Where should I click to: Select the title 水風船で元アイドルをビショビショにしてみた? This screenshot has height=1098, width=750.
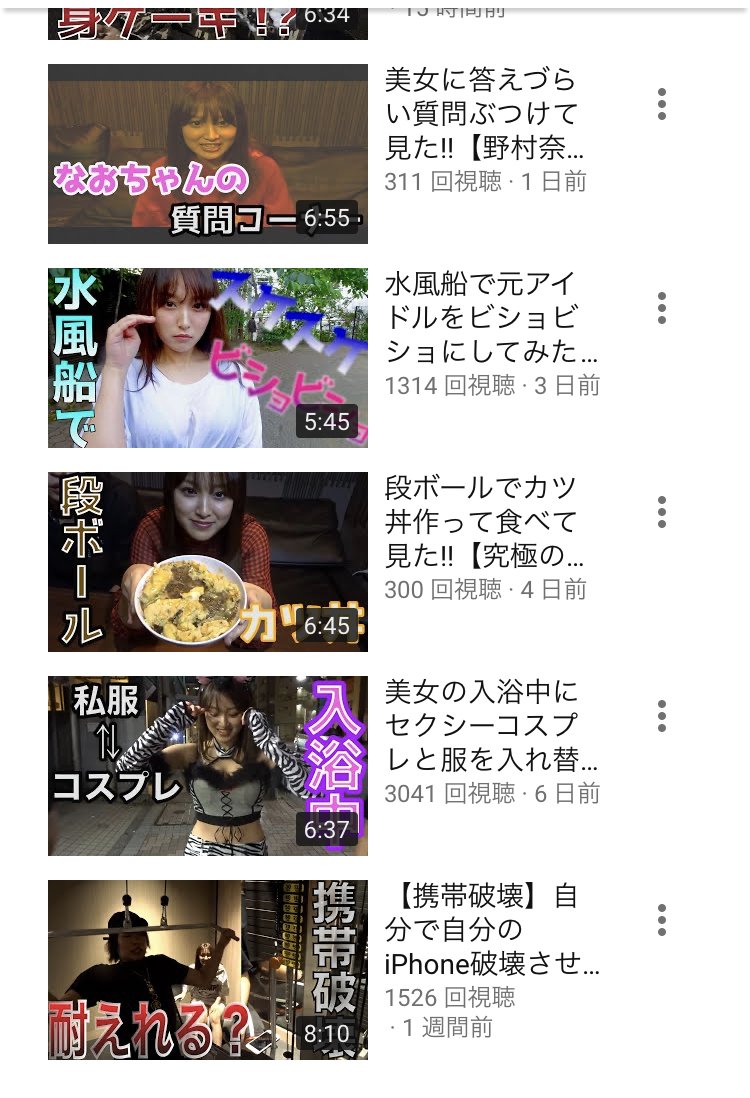click(491, 318)
